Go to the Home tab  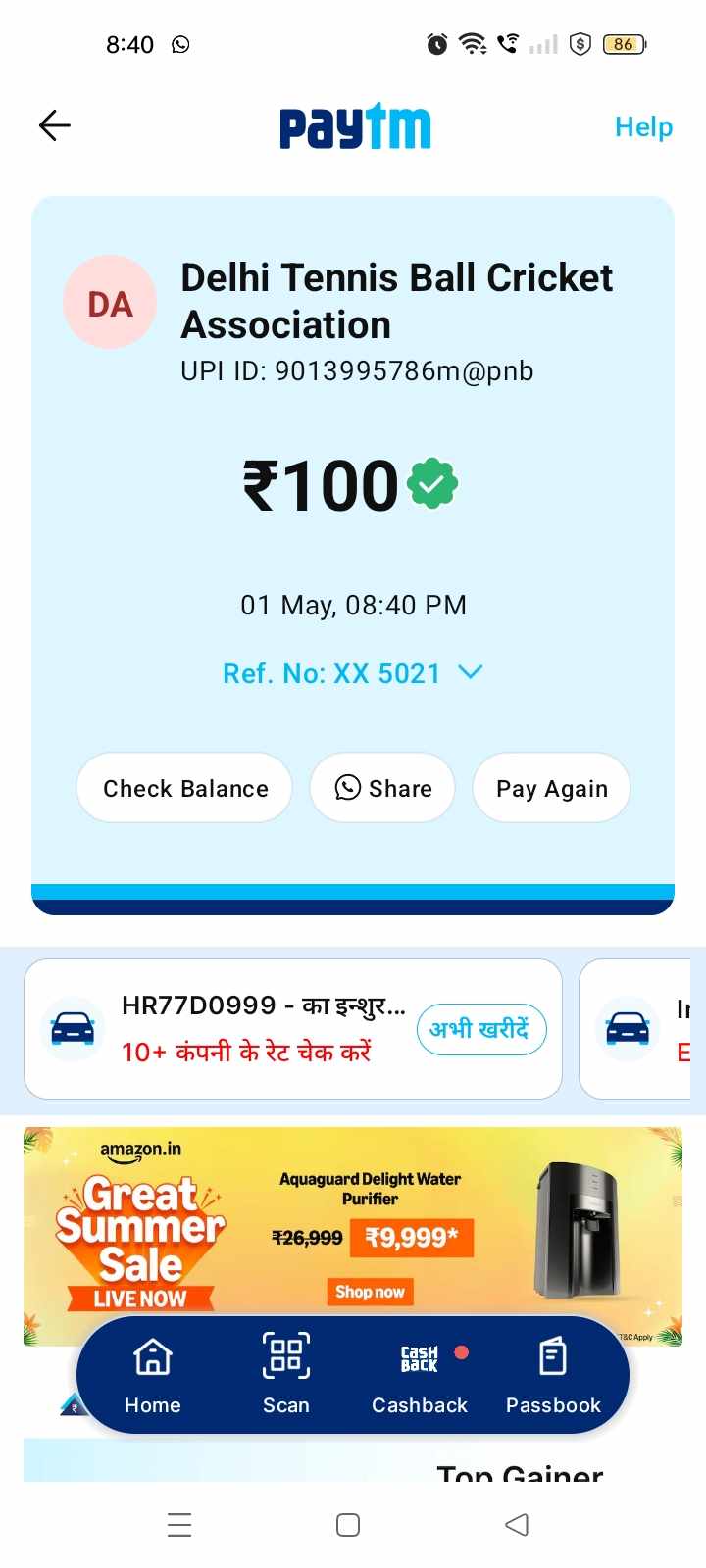click(x=153, y=1374)
